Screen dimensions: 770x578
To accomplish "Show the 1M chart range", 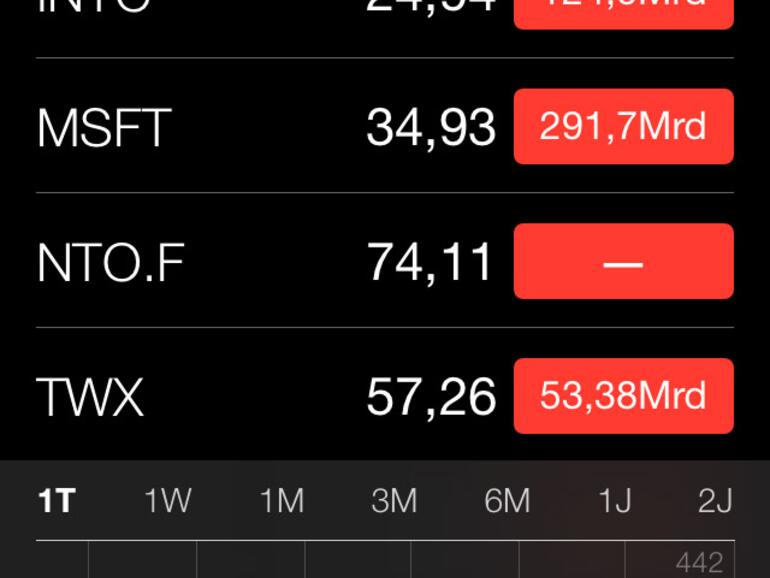I will [x=281, y=501].
